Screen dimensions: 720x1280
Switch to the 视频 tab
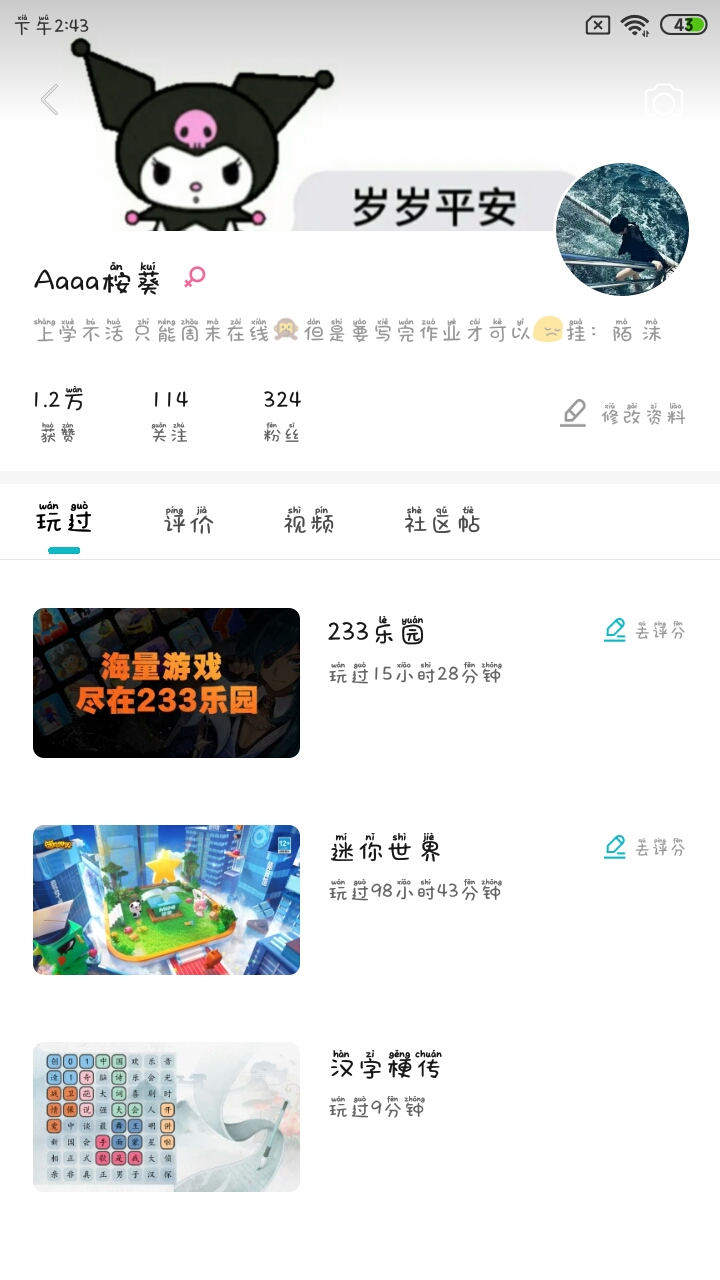[x=309, y=520]
